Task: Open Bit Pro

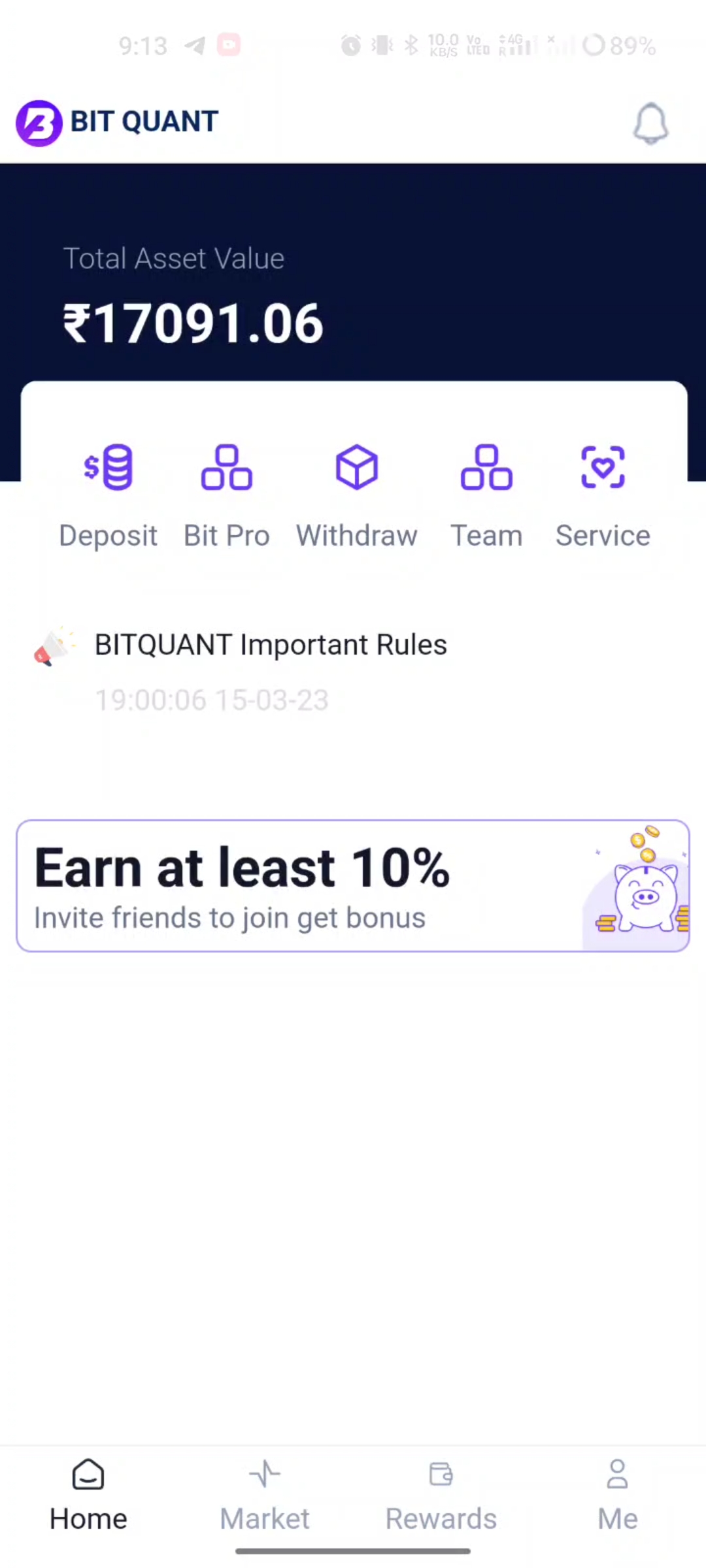Action: tap(226, 495)
